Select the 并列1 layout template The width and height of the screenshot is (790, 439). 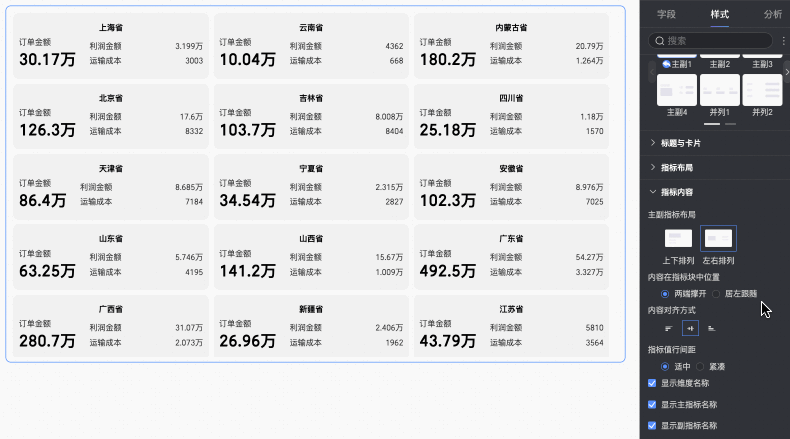coord(720,92)
